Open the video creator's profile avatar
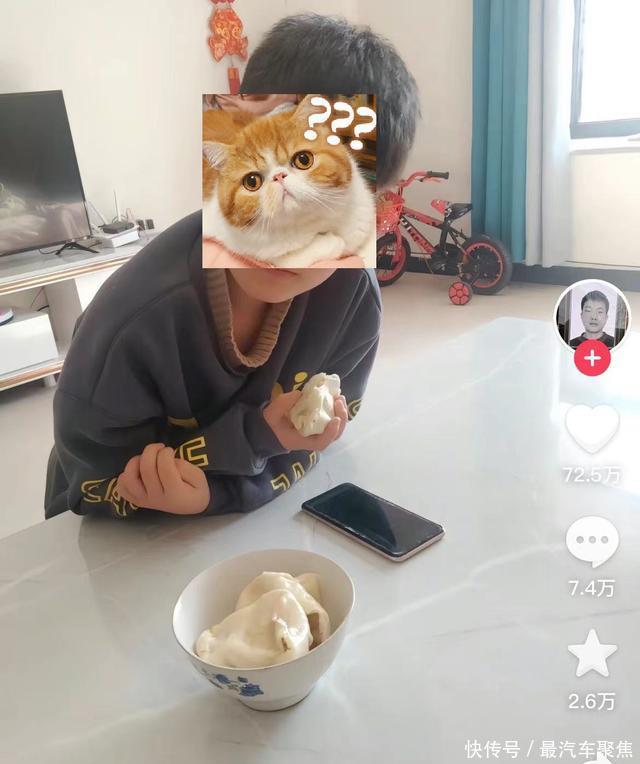The image size is (640, 764). pyautogui.click(x=592, y=313)
